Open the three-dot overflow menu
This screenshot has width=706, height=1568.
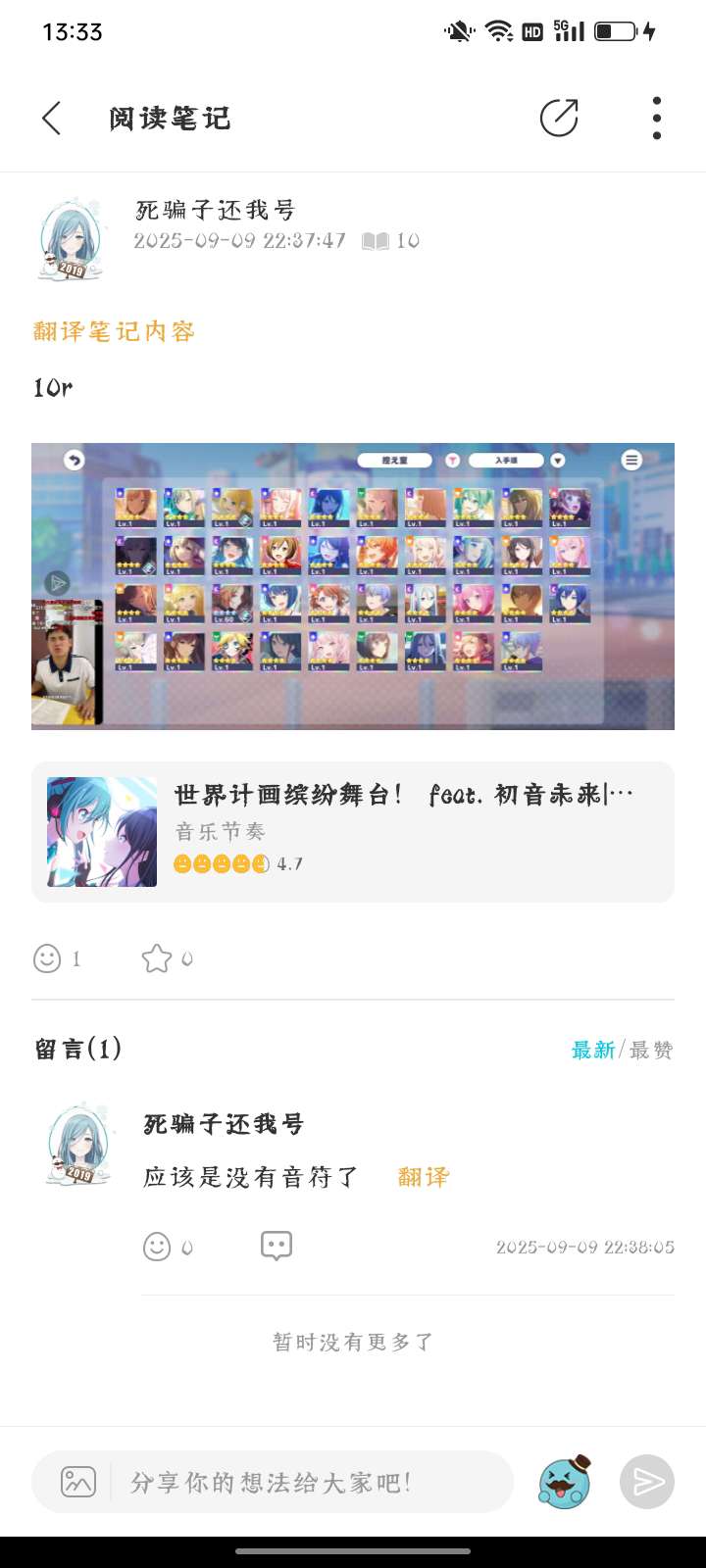pyautogui.click(x=656, y=119)
